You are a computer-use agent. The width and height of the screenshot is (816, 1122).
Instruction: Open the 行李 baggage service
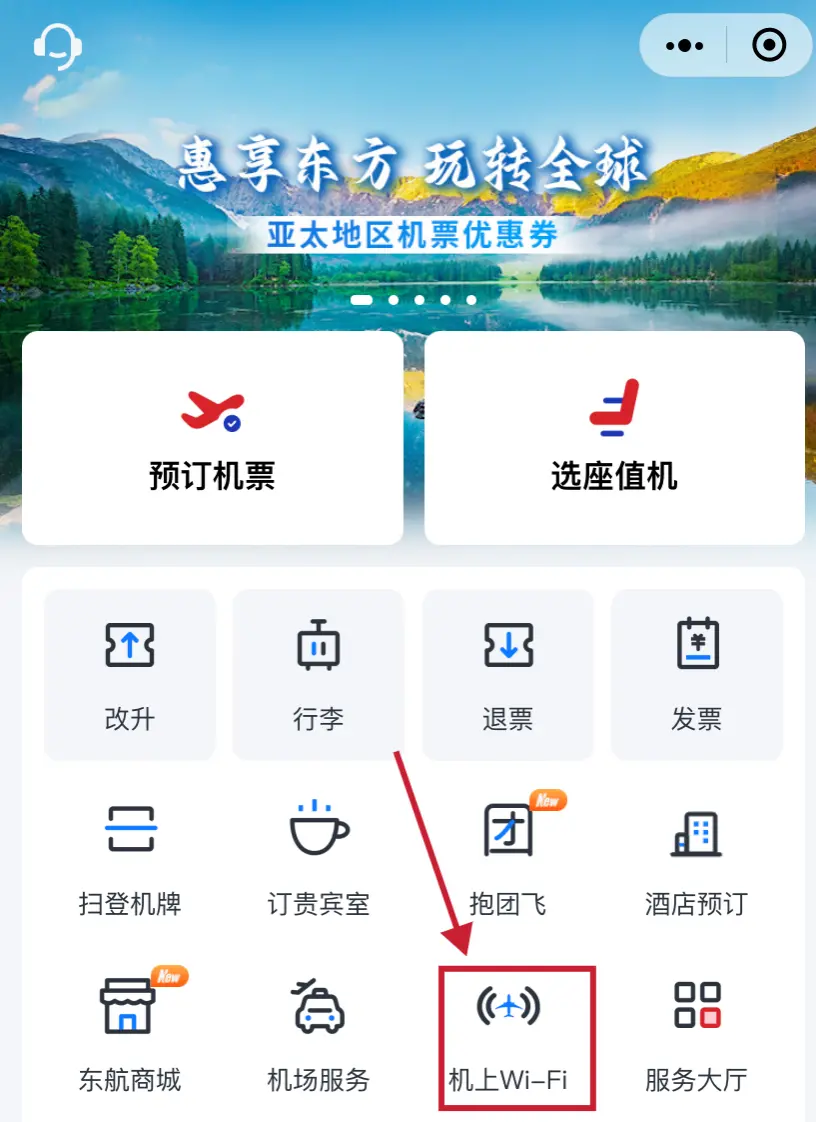pyautogui.click(x=318, y=674)
